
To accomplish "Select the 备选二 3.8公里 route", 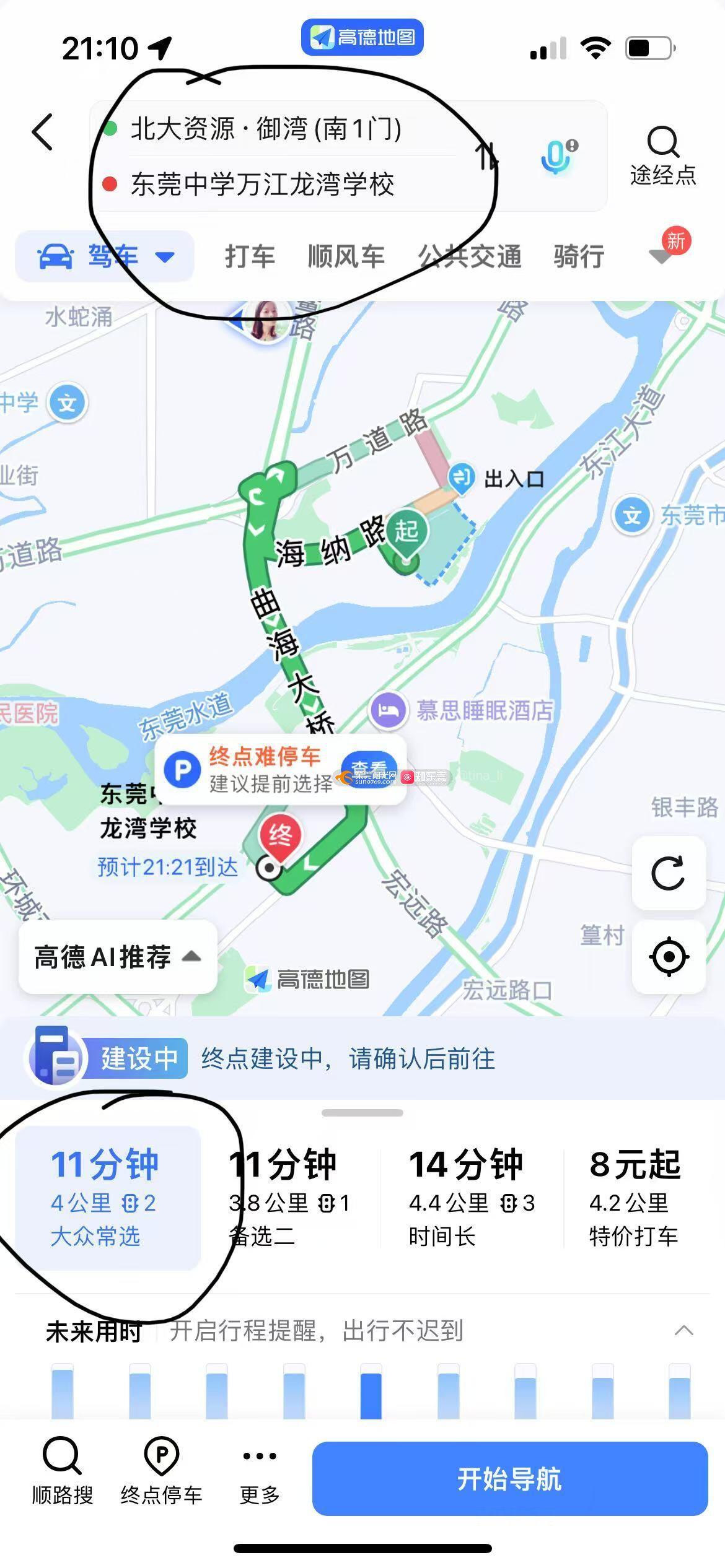I will tap(289, 1198).
